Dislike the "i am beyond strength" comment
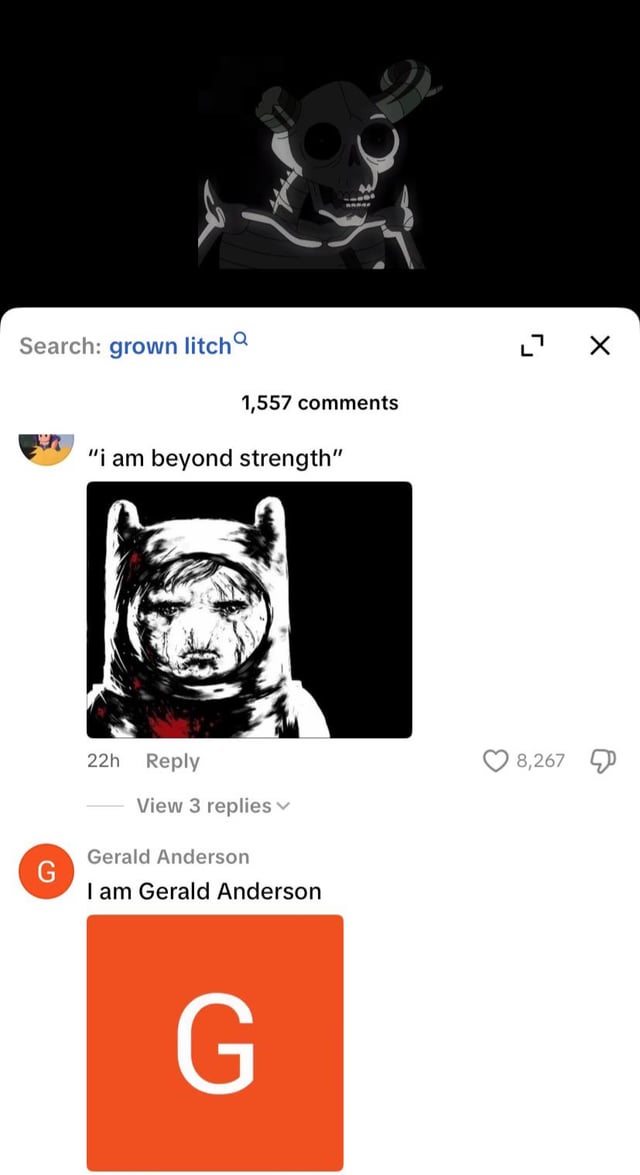Viewport: 640px width, 1175px height. click(603, 761)
